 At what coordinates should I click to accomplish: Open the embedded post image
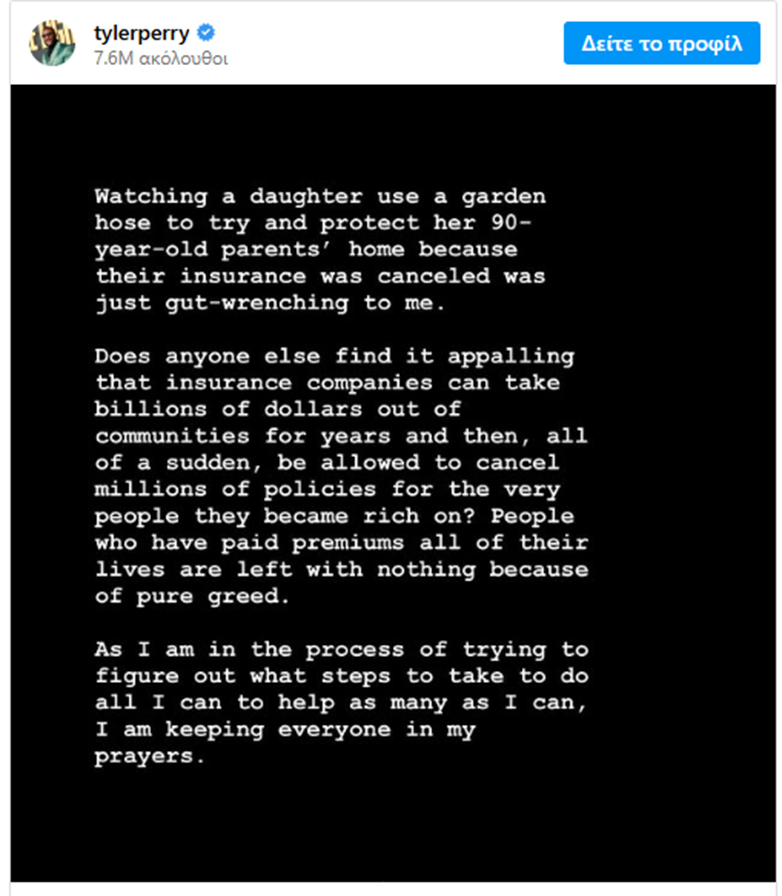[x=391, y=480]
